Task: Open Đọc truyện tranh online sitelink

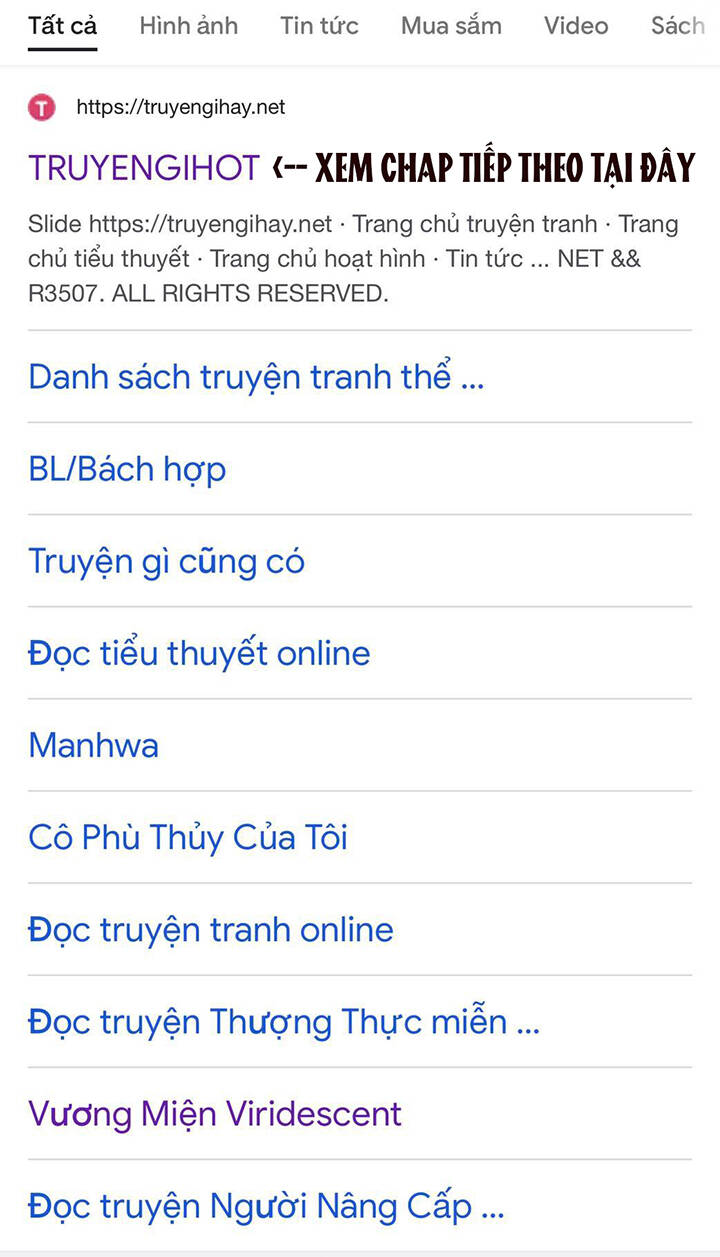Action: [210, 929]
